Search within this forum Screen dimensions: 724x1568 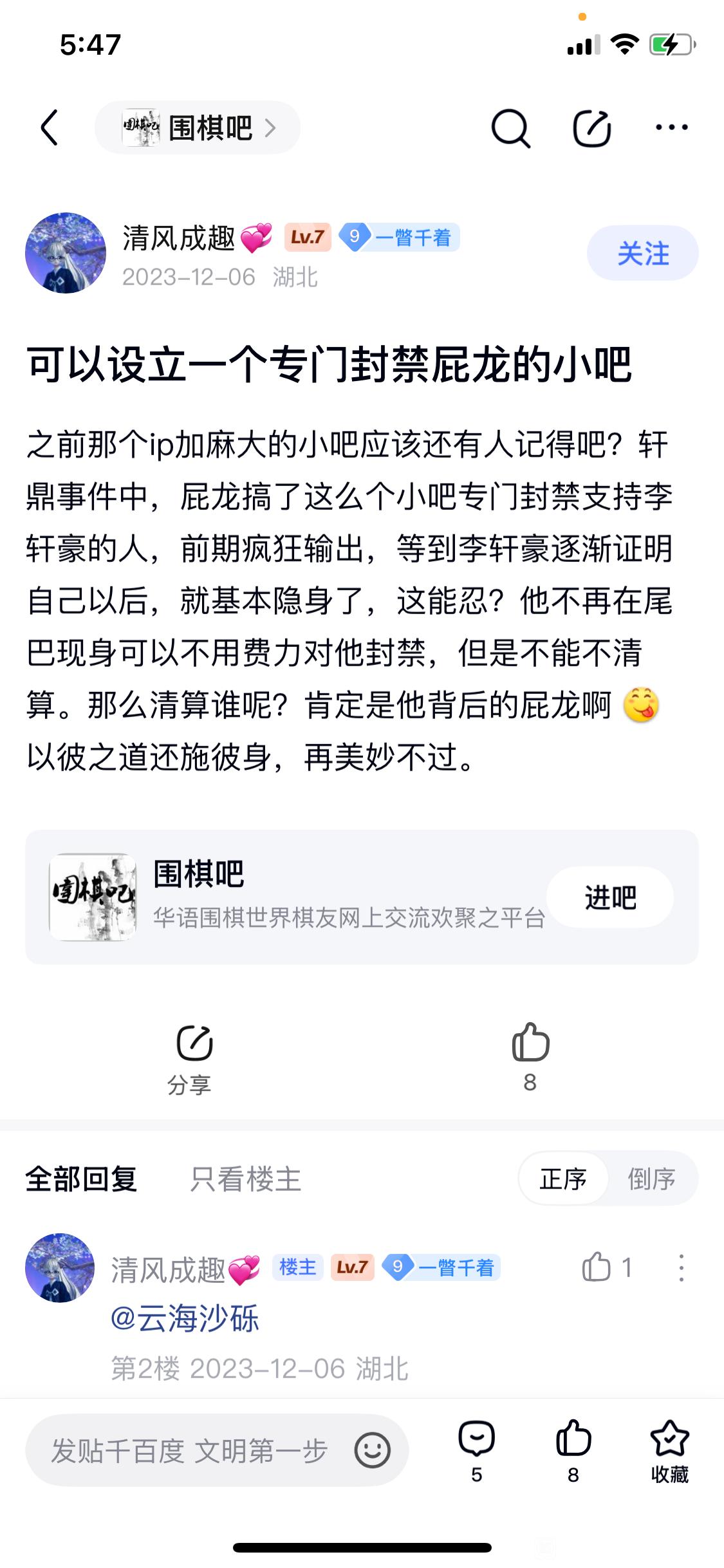tap(510, 128)
